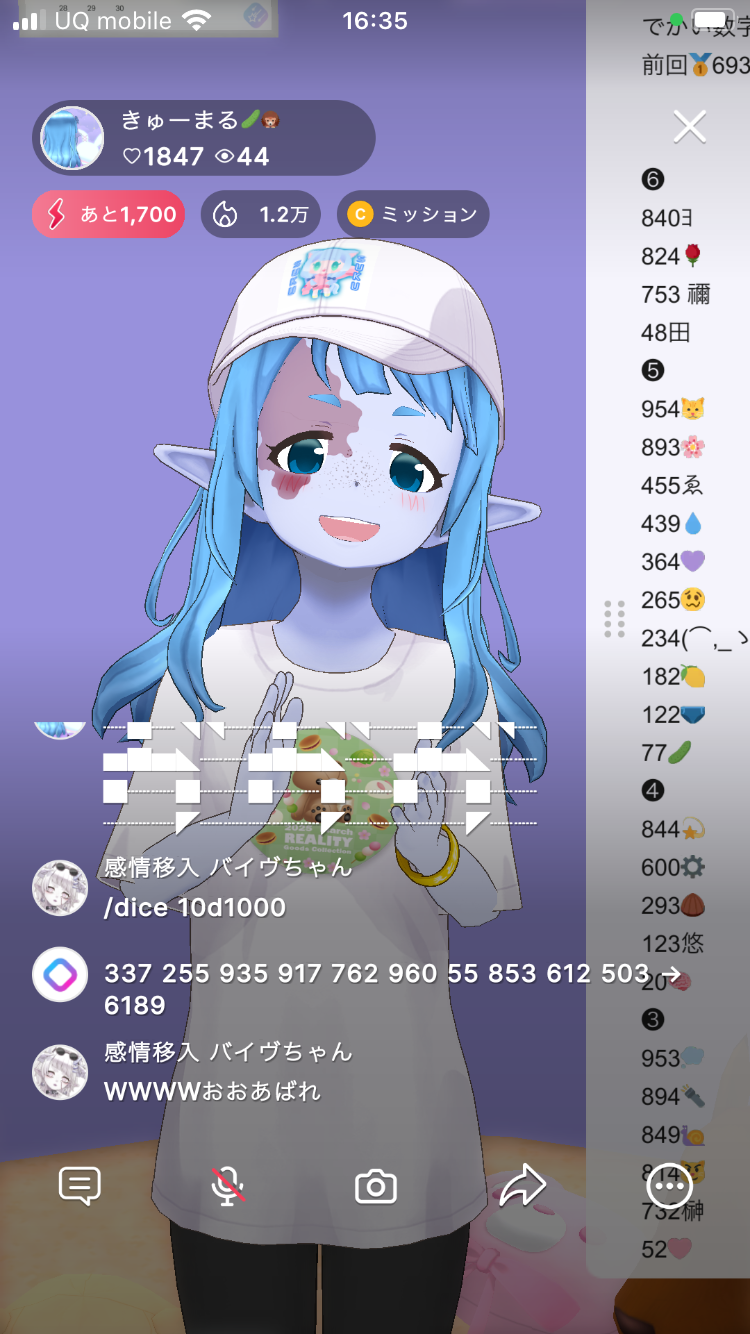Open the three-dot more menu
750x1334 pixels.
coord(669,1187)
